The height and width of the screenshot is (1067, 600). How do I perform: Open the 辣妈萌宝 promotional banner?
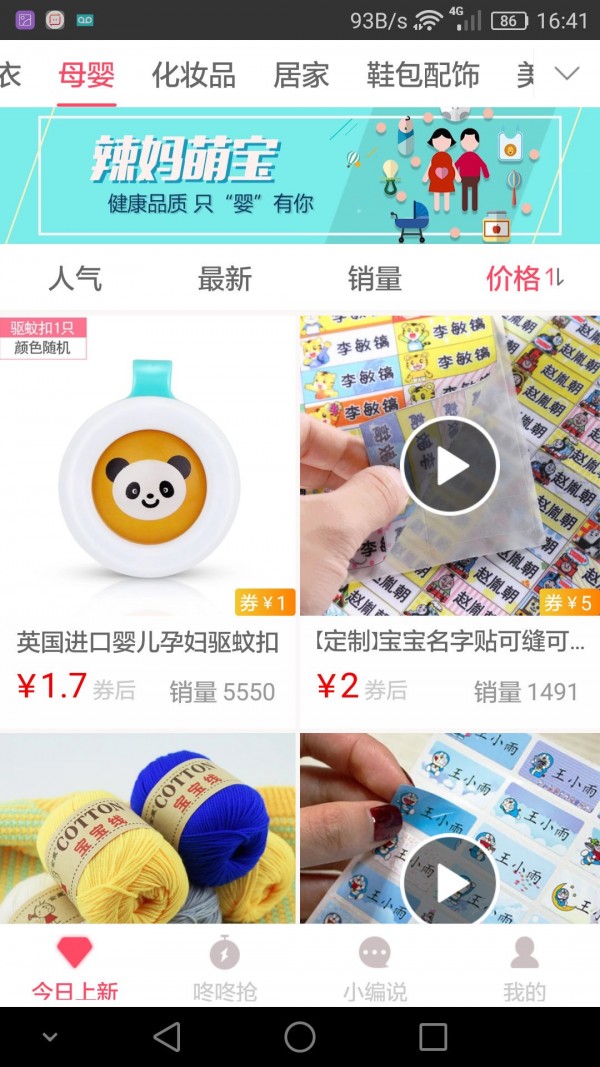click(x=300, y=176)
